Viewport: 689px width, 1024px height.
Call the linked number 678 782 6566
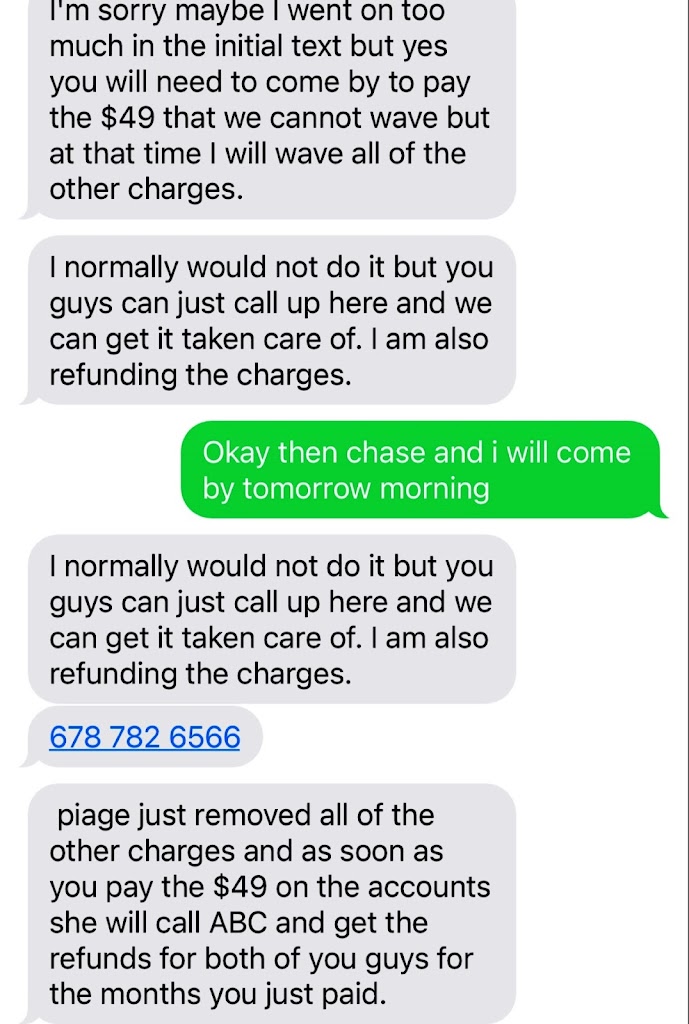coord(145,738)
